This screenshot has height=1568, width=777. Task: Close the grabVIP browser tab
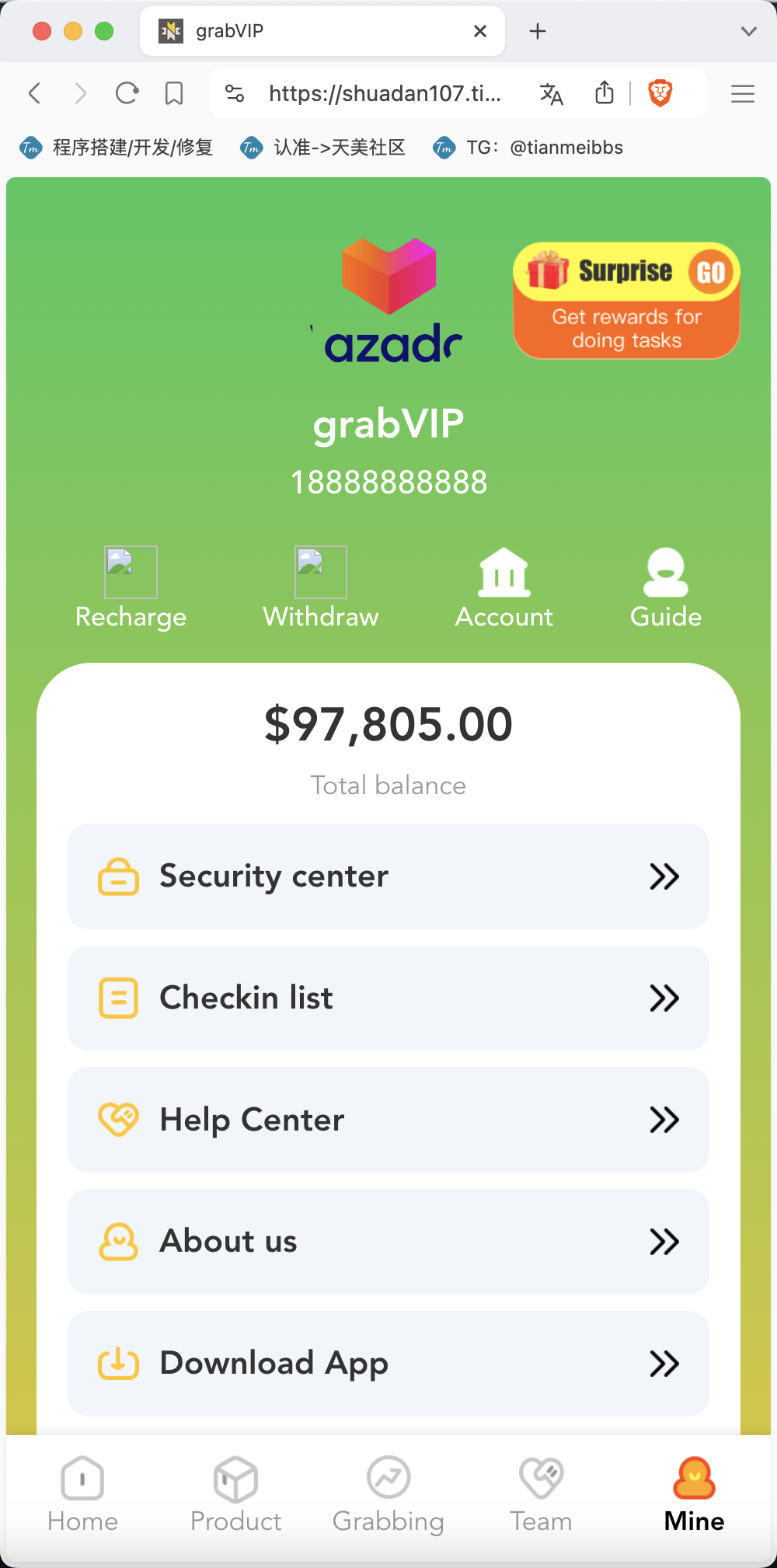click(x=480, y=31)
